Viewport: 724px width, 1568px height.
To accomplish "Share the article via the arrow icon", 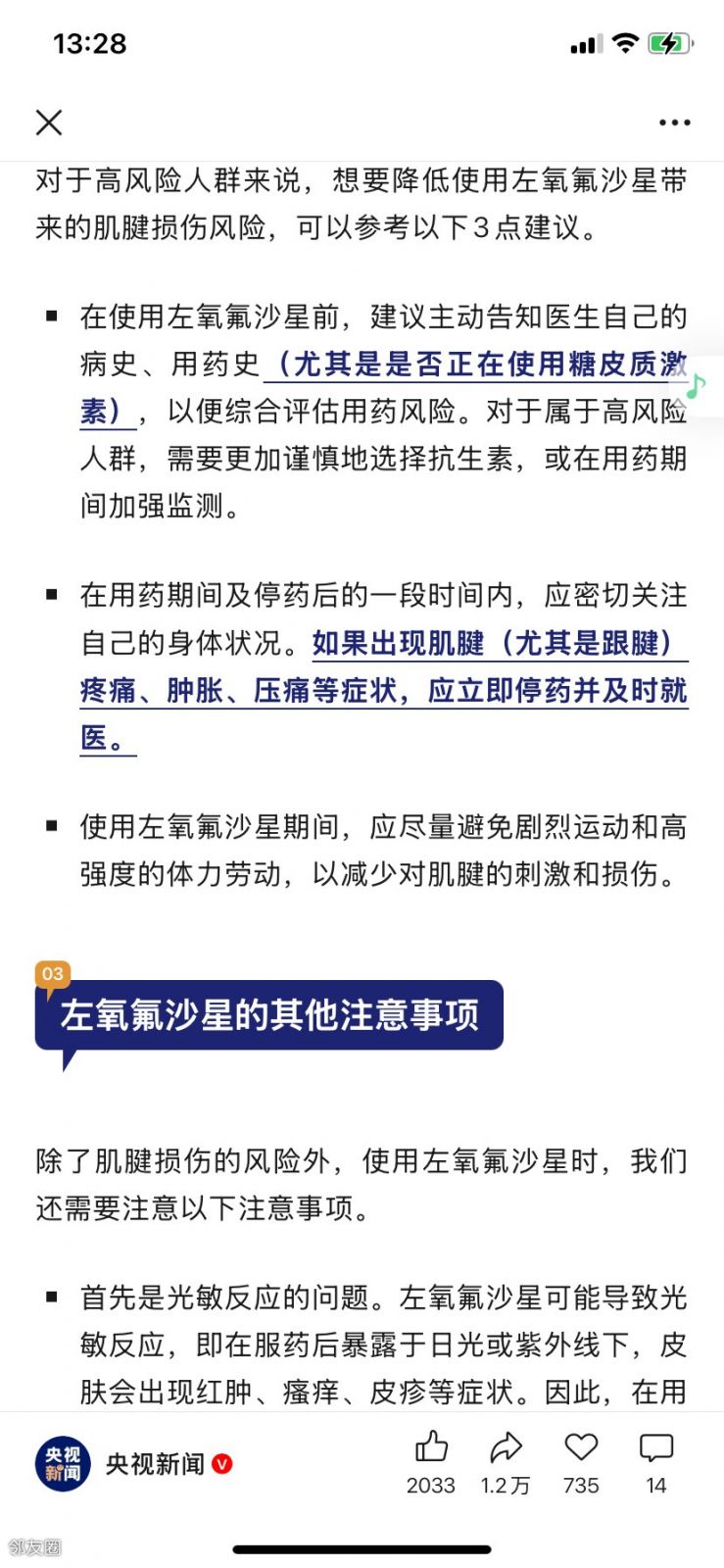I will (506, 1447).
